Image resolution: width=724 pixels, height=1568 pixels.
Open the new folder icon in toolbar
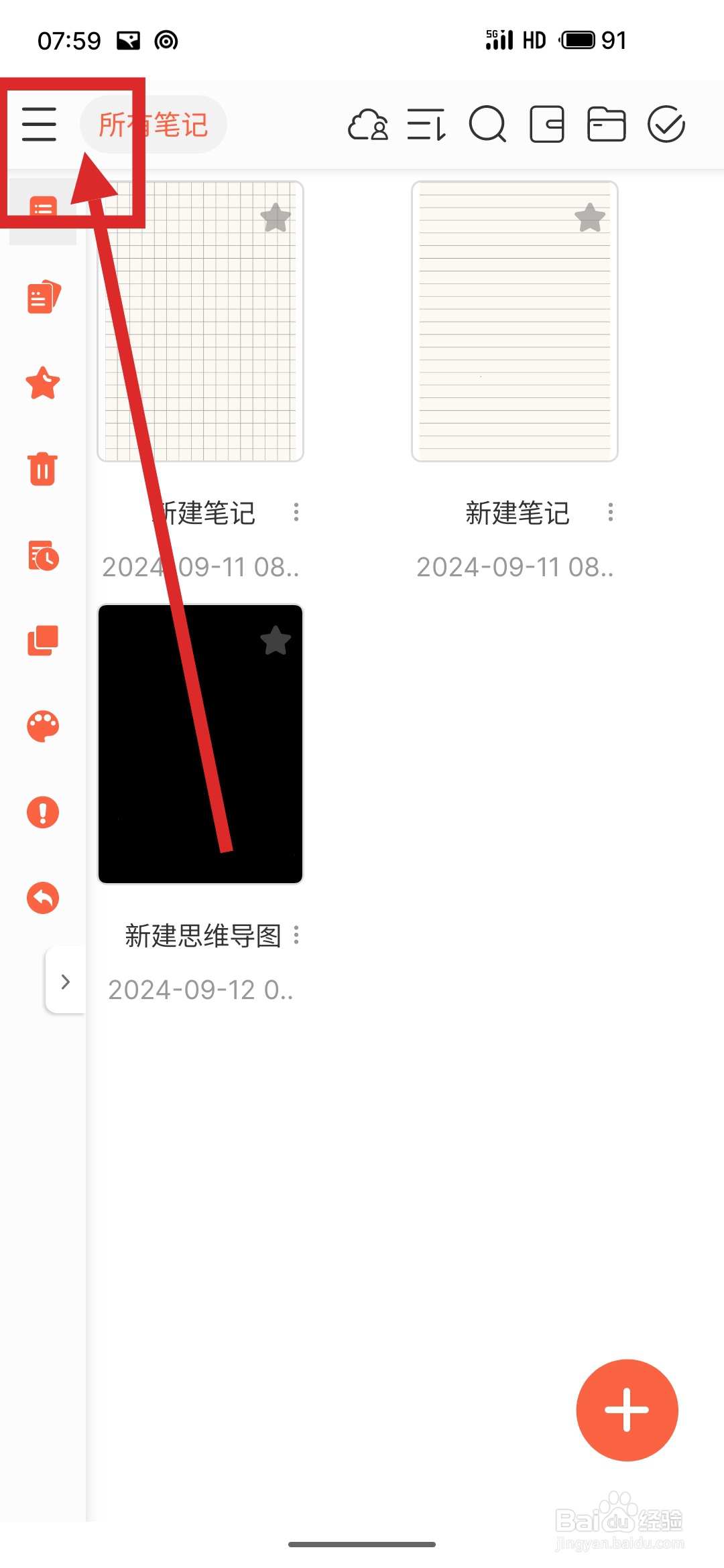coord(605,125)
